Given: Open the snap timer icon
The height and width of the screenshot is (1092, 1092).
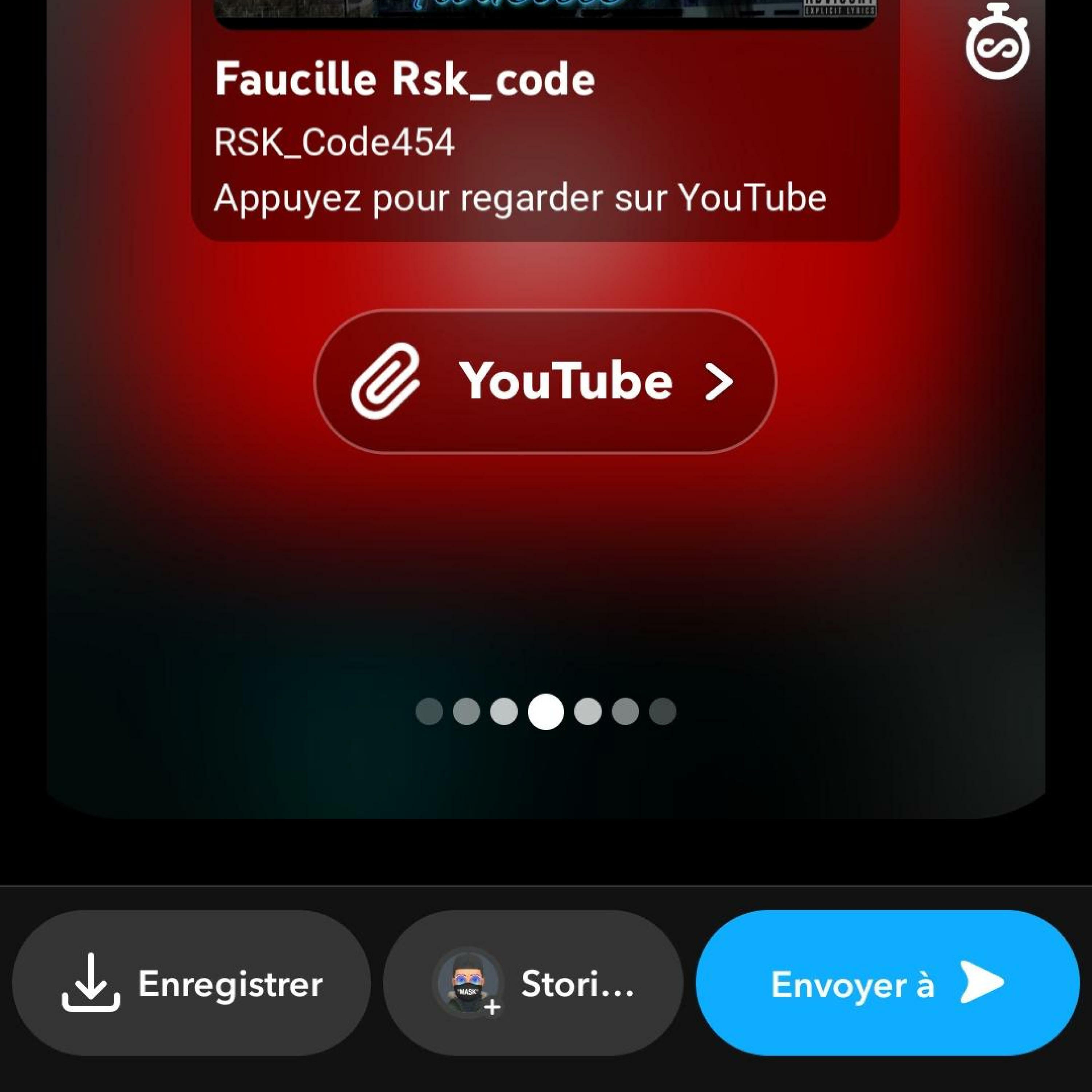Looking at the screenshot, I should tap(997, 44).
